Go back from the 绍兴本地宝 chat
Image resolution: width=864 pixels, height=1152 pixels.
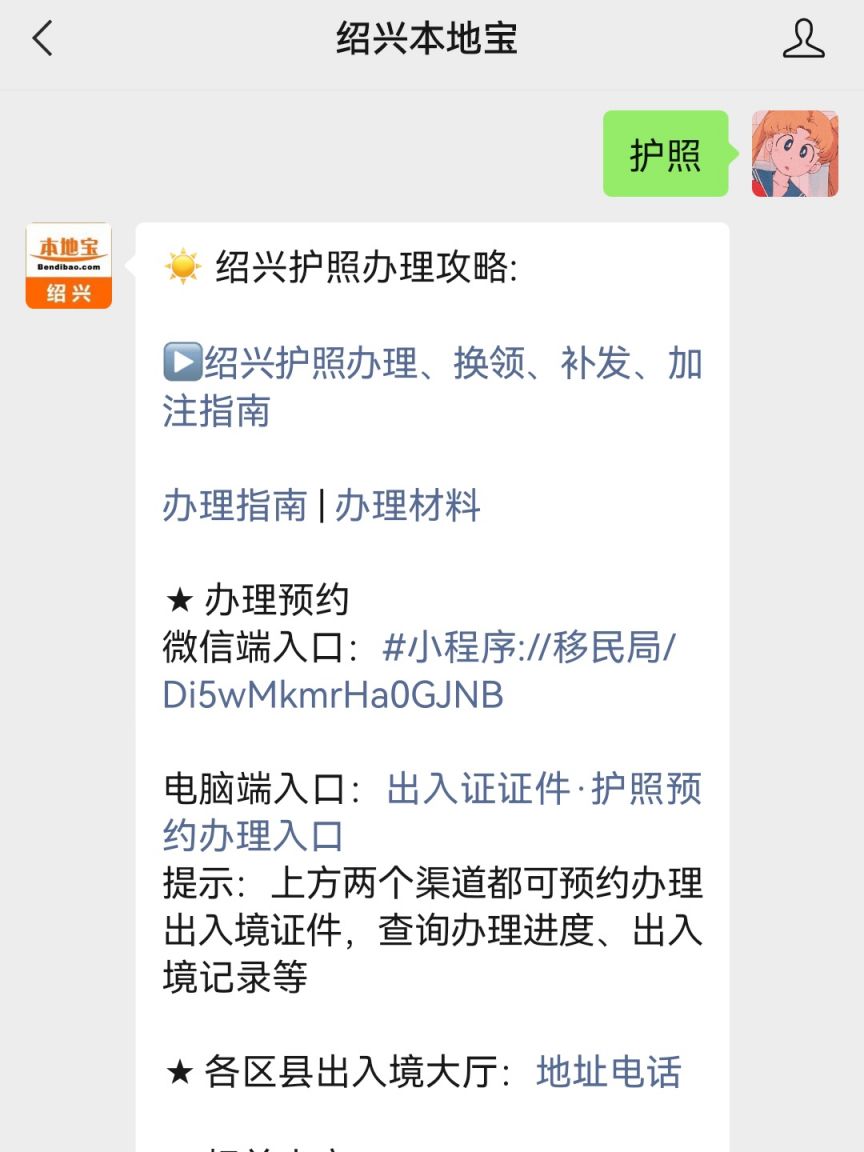click(x=42, y=40)
